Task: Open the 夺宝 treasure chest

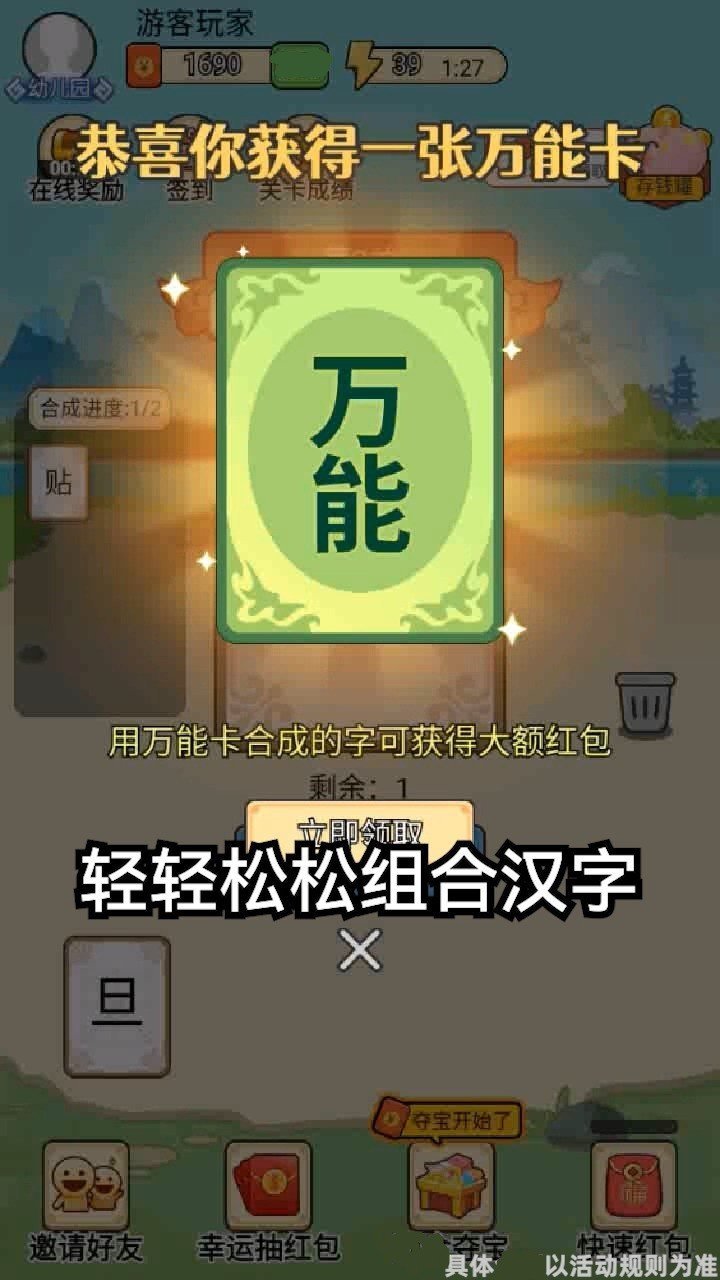Action: coord(450,1185)
